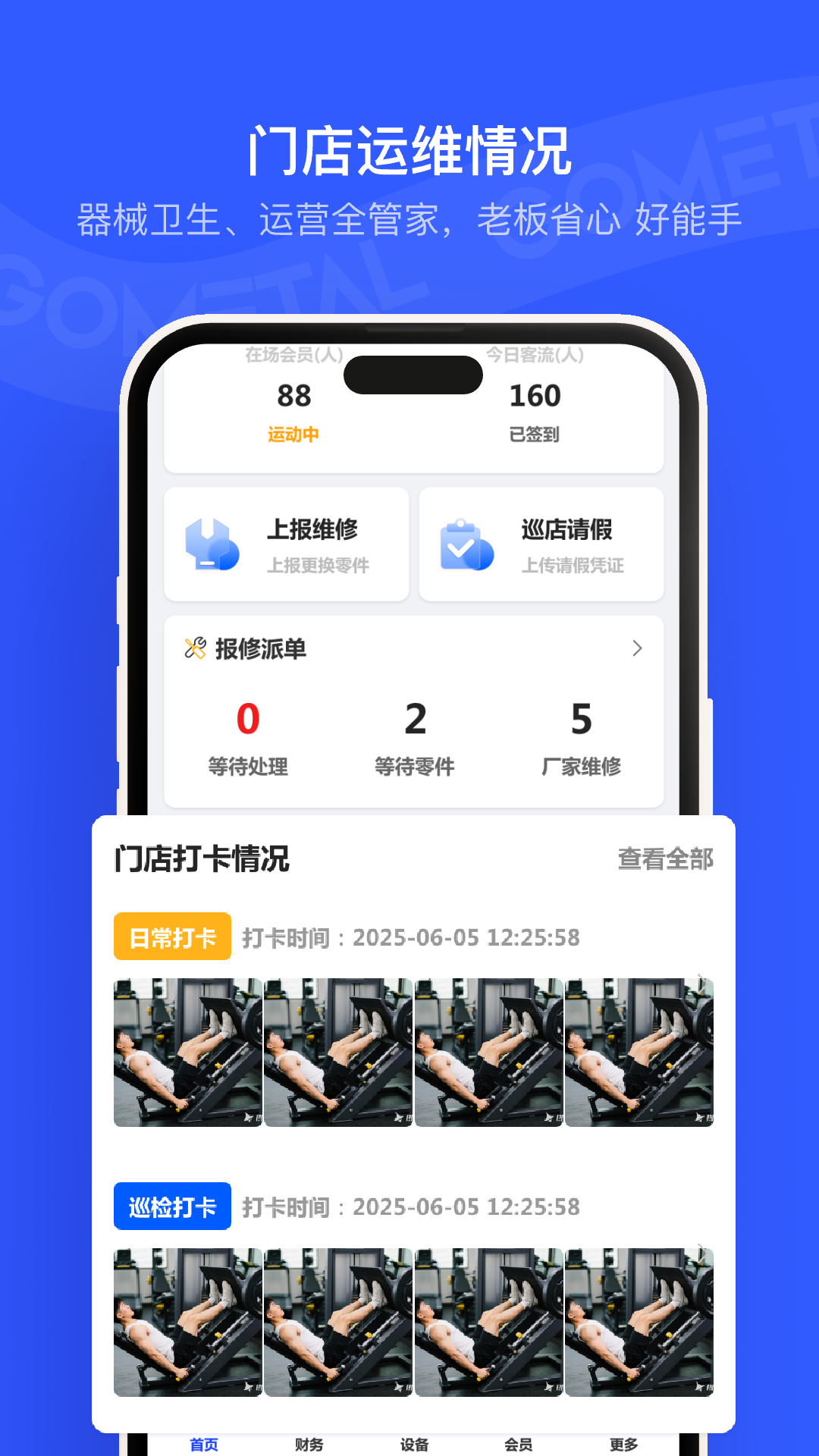Open the first 日常打卡 gym photo
The width and height of the screenshot is (819, 1456).
point(186,1053)
